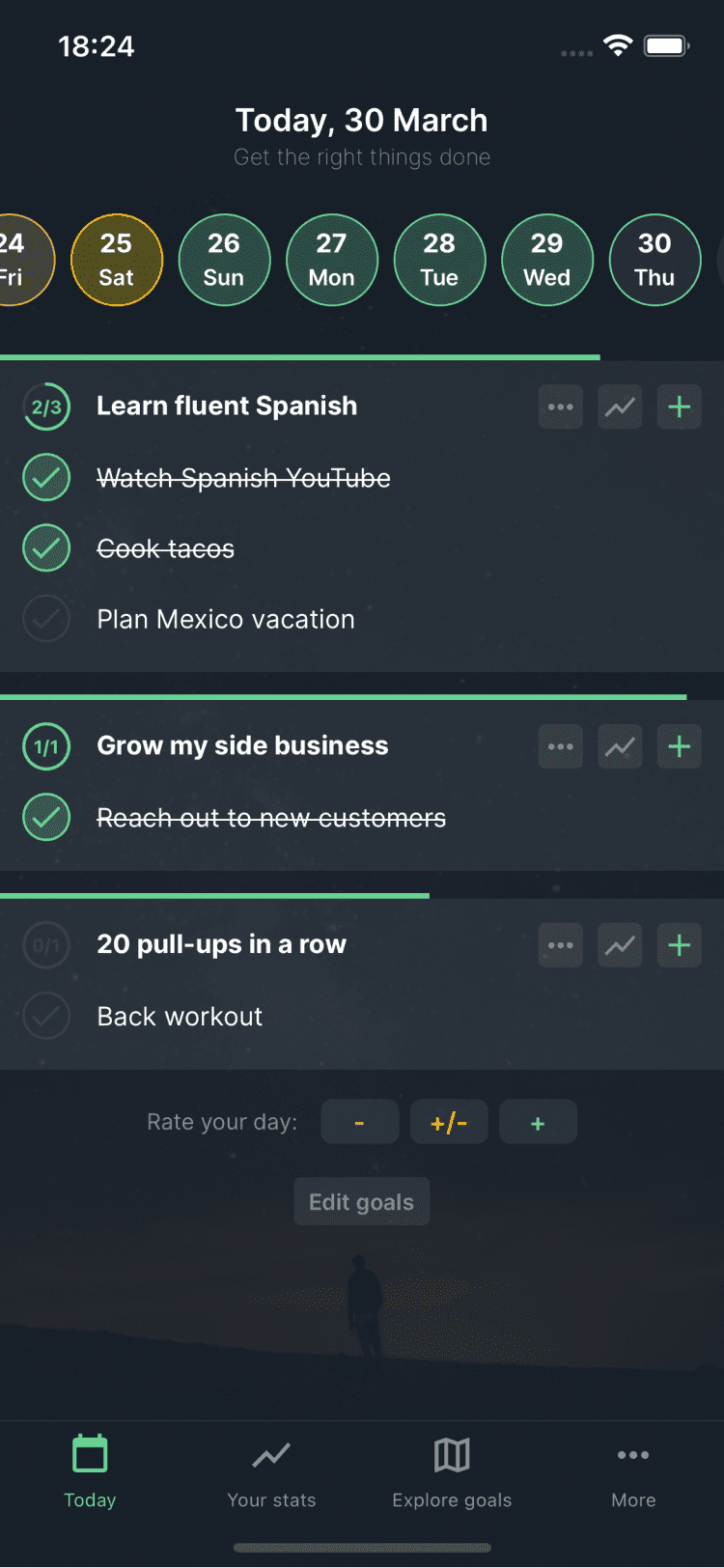Viewport: 724px width, 1568px height.
Task: Uncheck Watch Spanish YouTube task
Action: point(46,477)
